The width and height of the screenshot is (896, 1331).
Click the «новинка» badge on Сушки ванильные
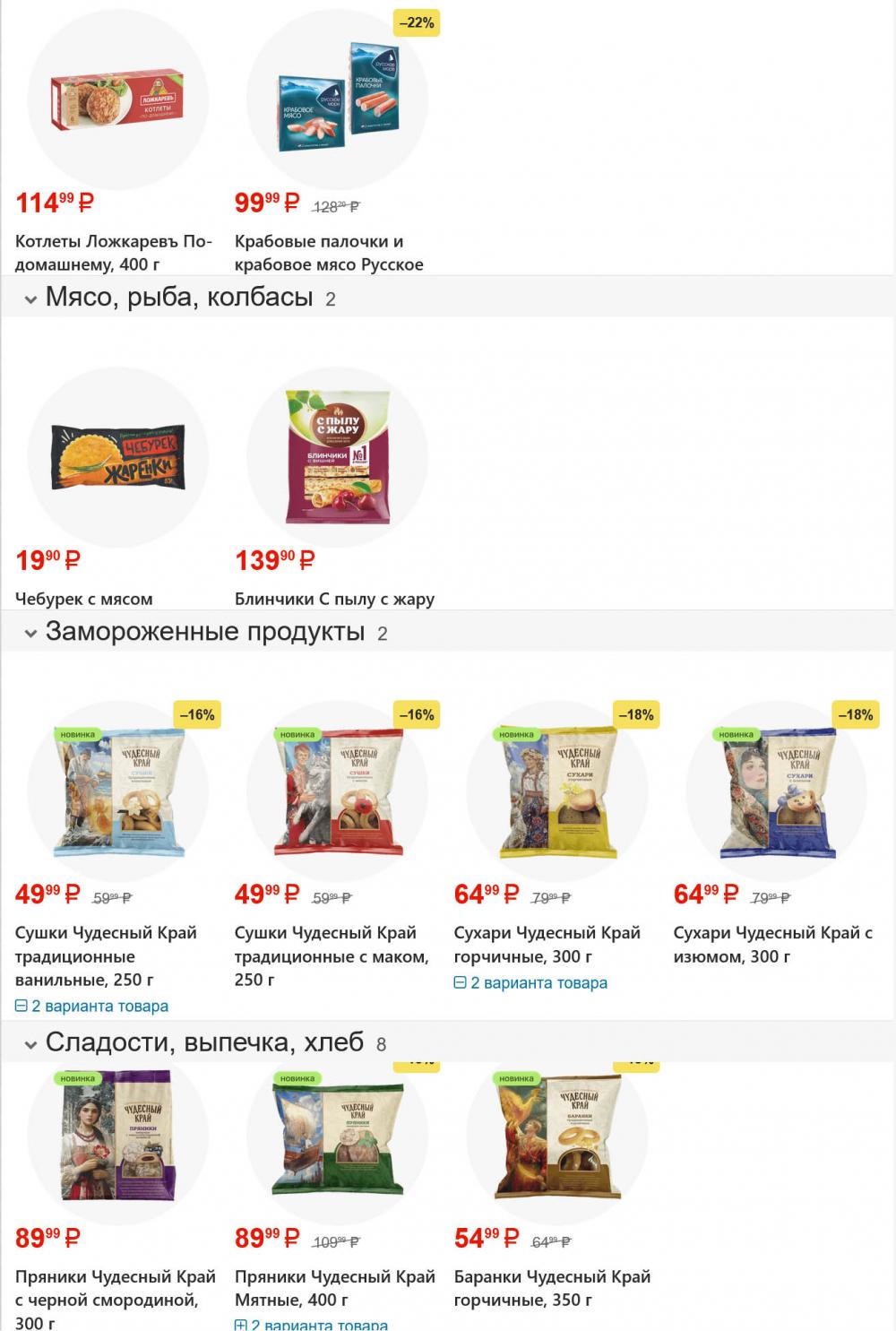(x=78, y=733)
